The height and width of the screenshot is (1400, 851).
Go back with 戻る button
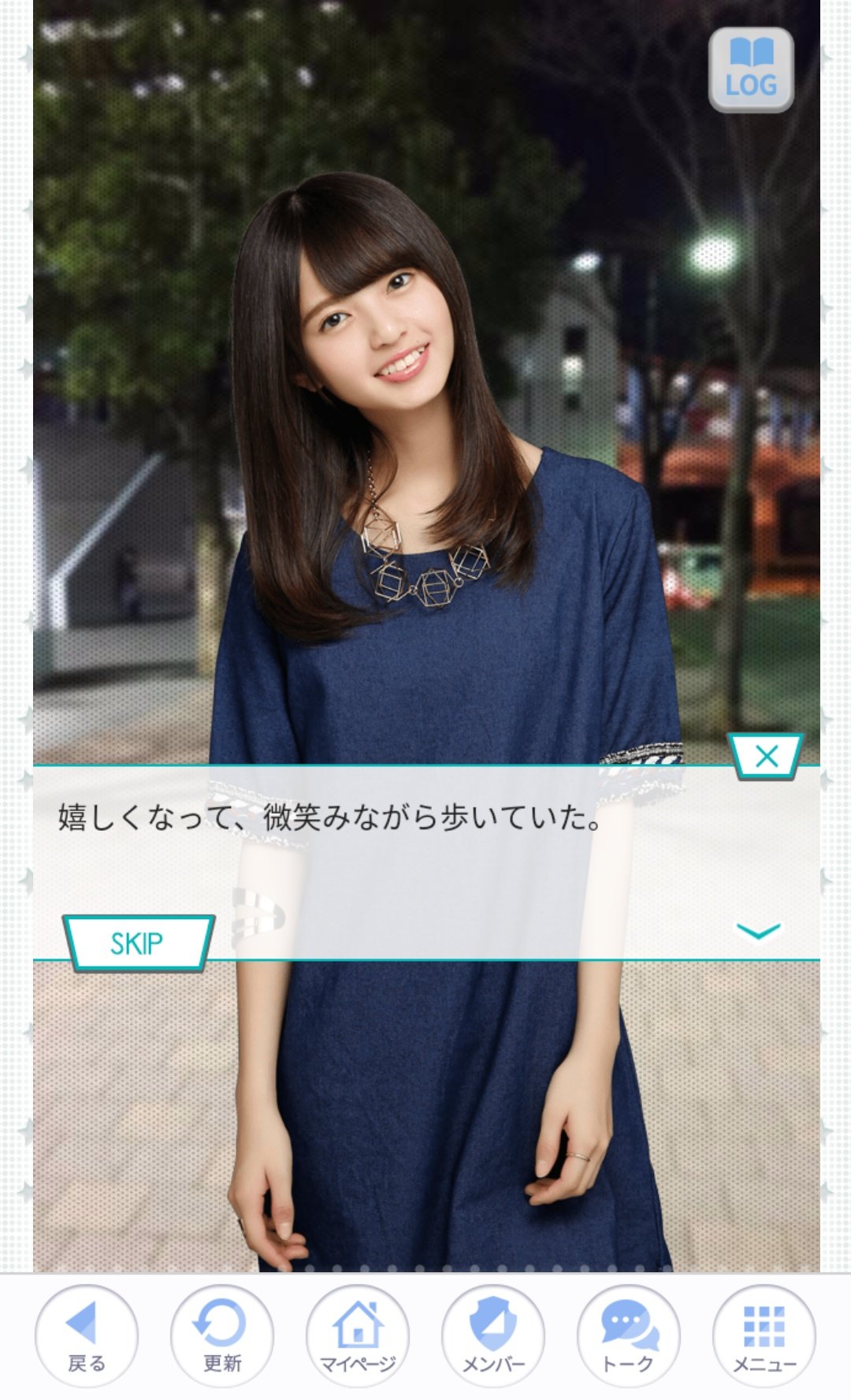coord(86,1336)
